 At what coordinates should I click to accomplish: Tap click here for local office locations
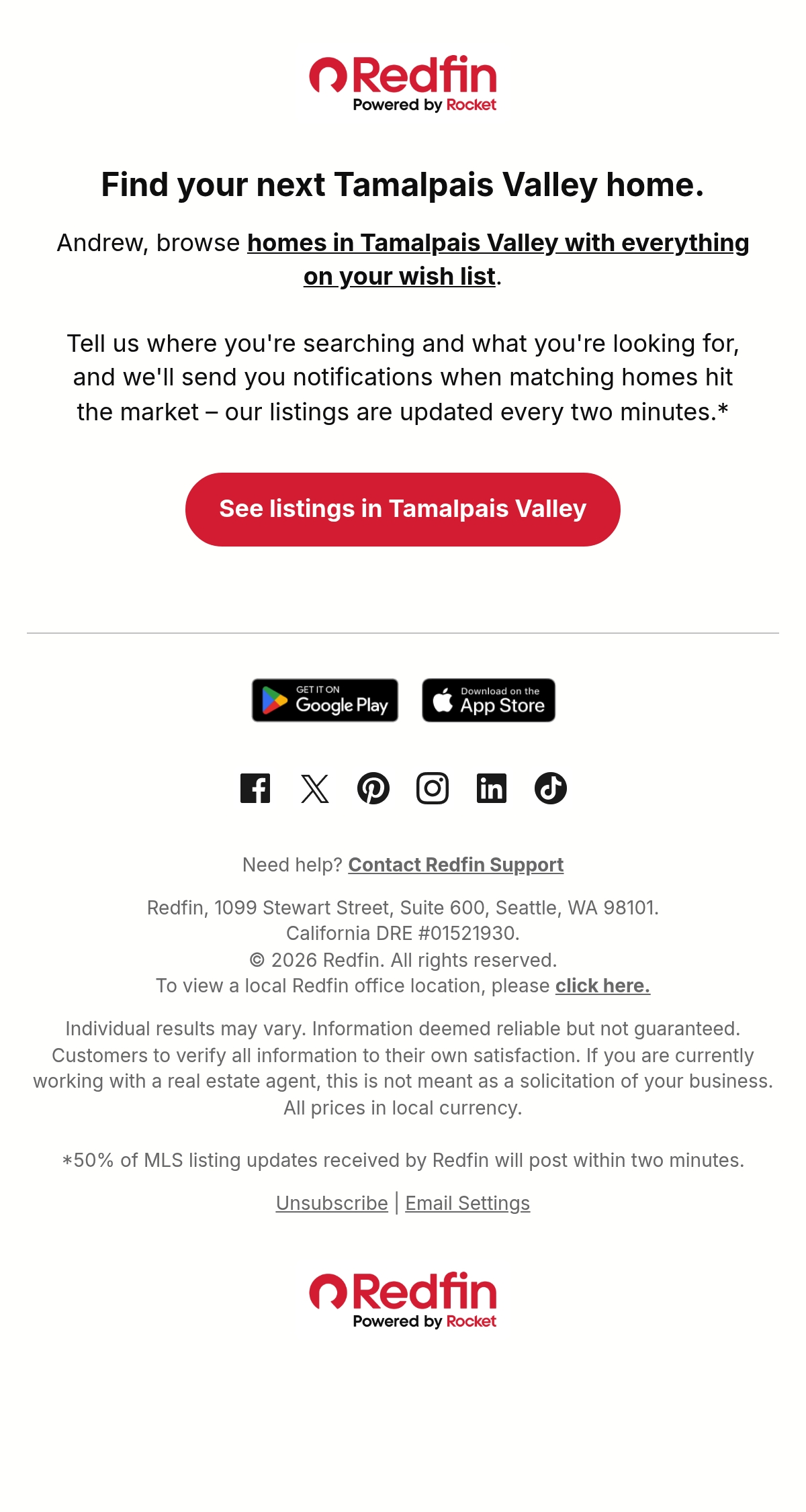[602, 986]
